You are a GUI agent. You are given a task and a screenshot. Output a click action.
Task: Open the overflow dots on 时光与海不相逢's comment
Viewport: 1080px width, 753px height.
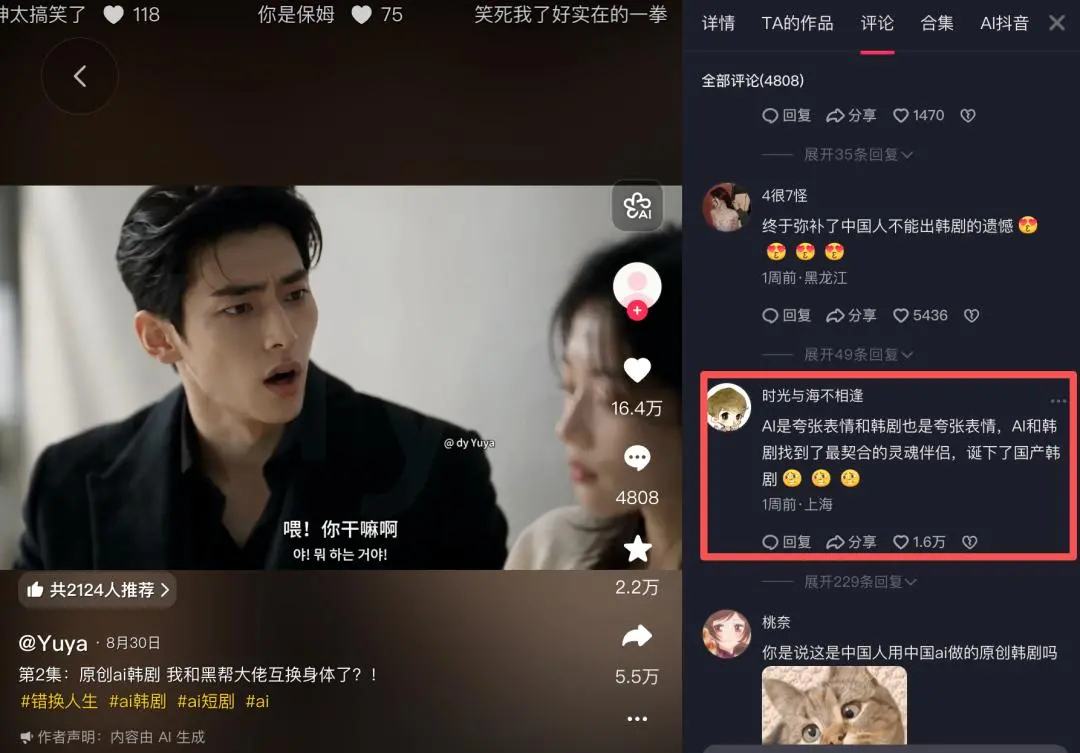(x=1058, y=401)
